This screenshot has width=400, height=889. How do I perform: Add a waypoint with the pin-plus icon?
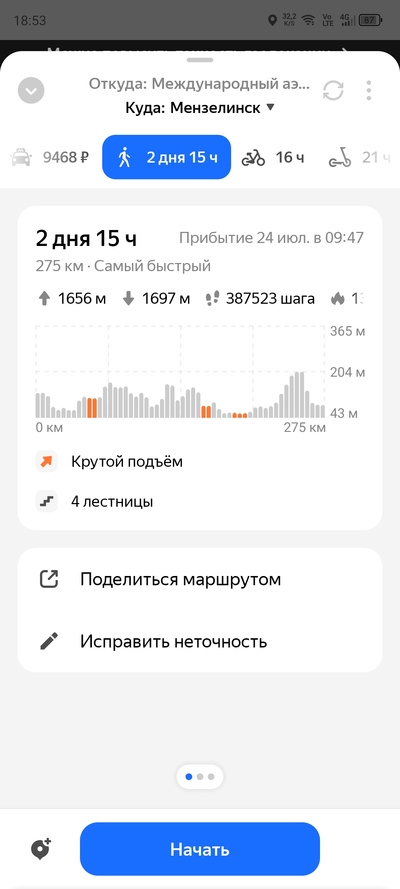[41, 849]
